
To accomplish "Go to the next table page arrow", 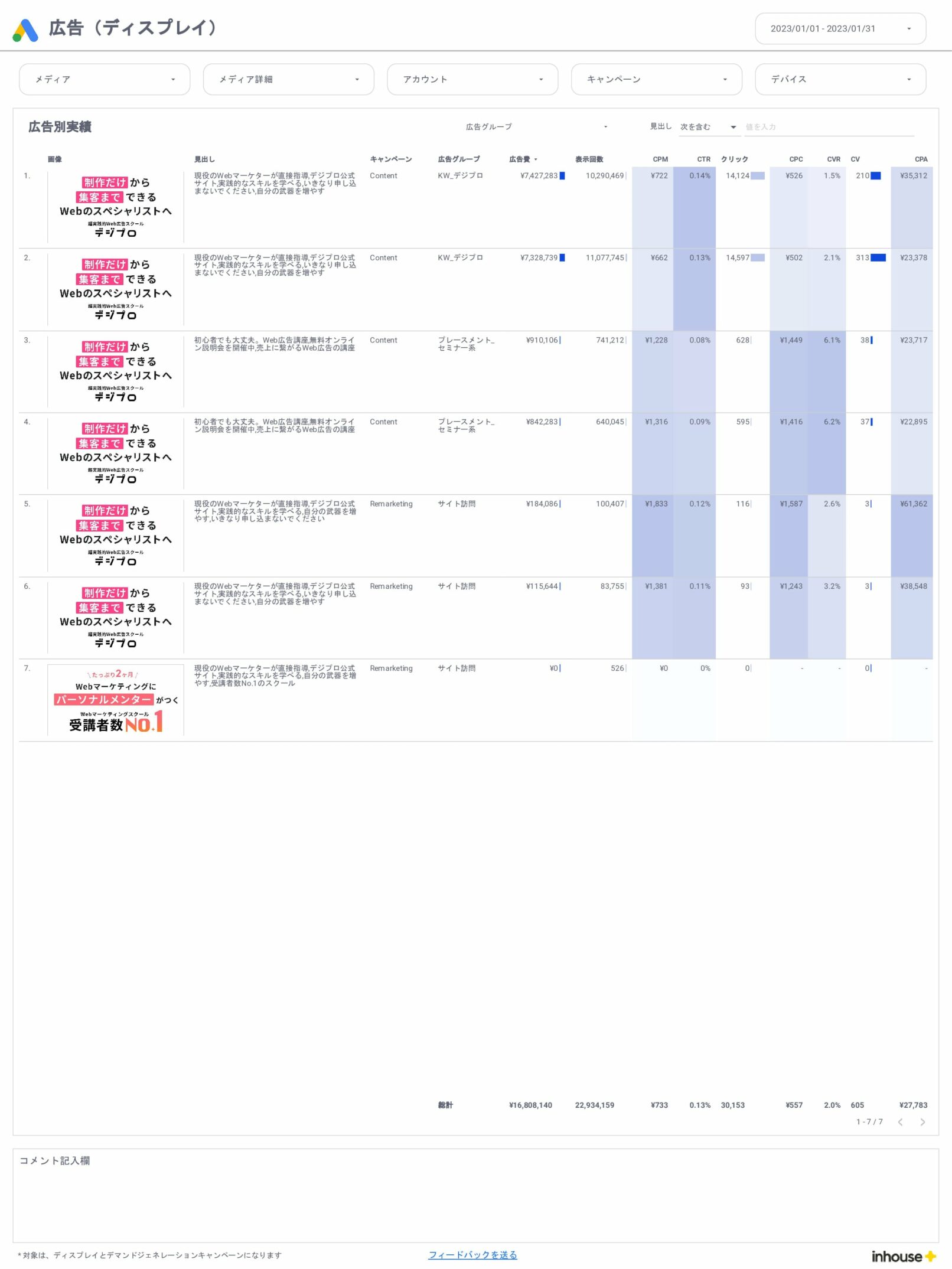I will coord(922,1122).
